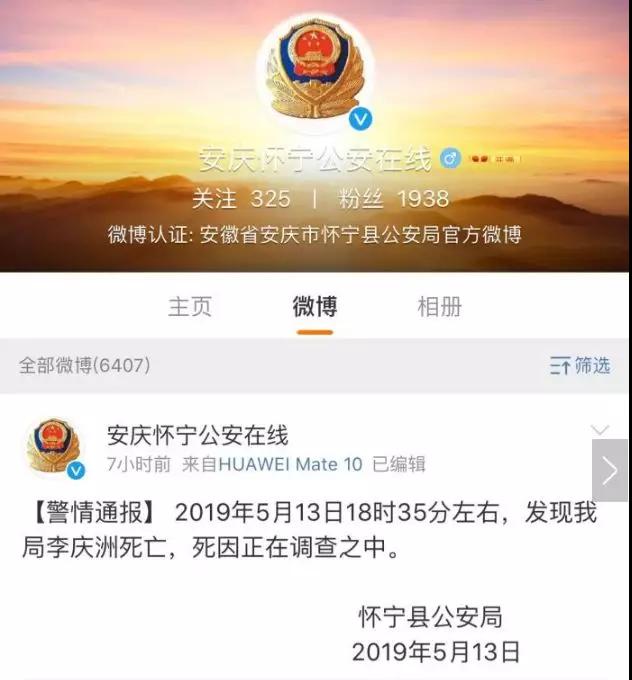The height and width of the screenshot is (680, 632).
Task: Switch to the 相册 tab
Action: pos(439,307)
